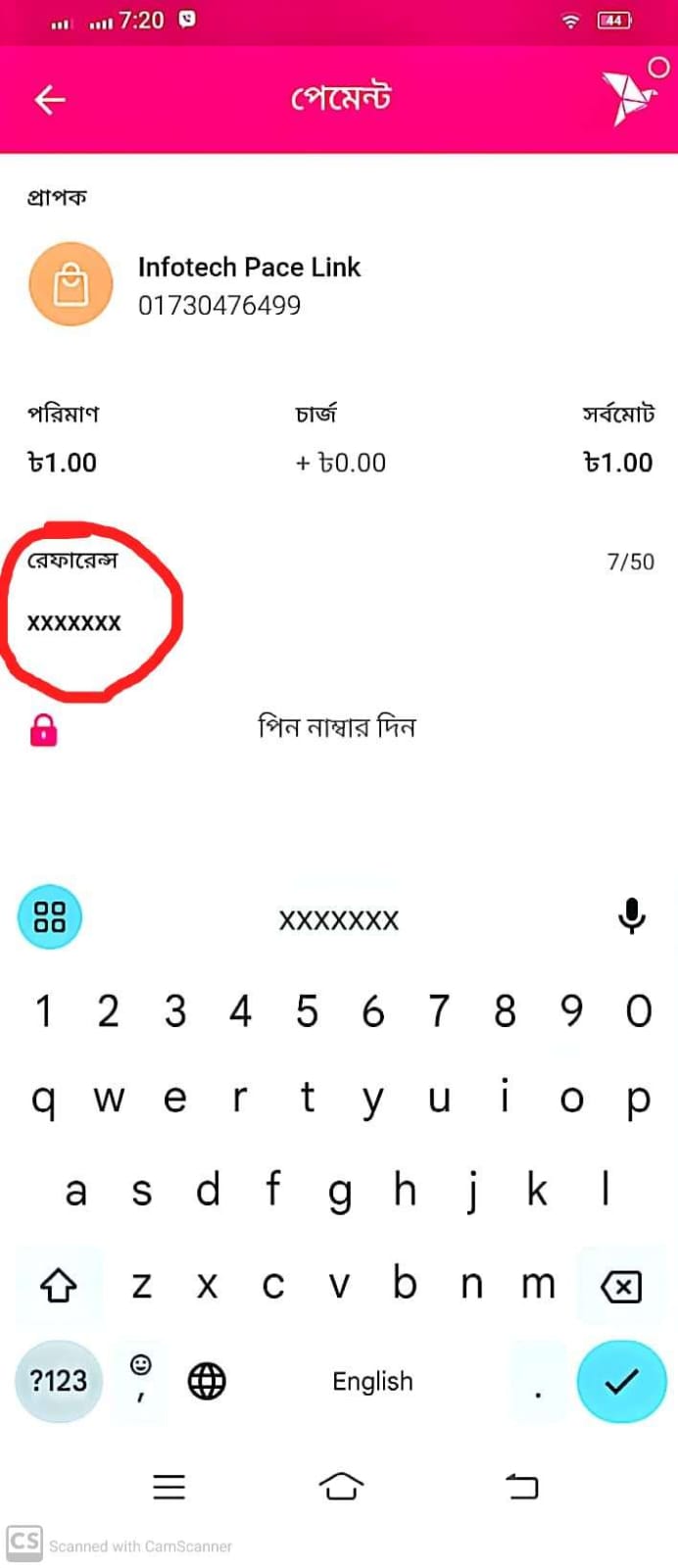Enable shift on the keyboard
The height and width of the screenshot is (1568, 678).
58,1285
